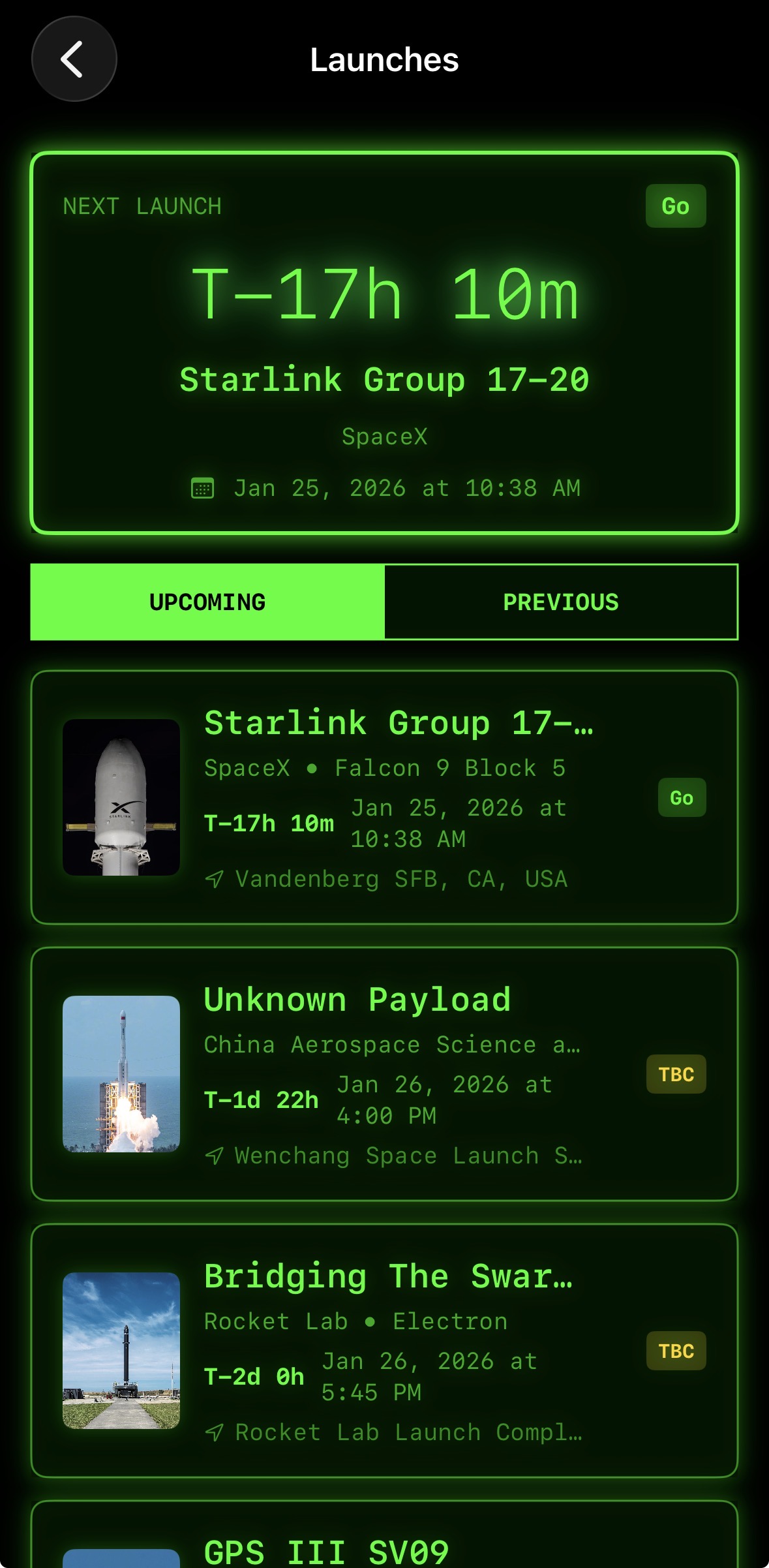Switch to the PREVIOUS launches tab

(x=561, y=601)
